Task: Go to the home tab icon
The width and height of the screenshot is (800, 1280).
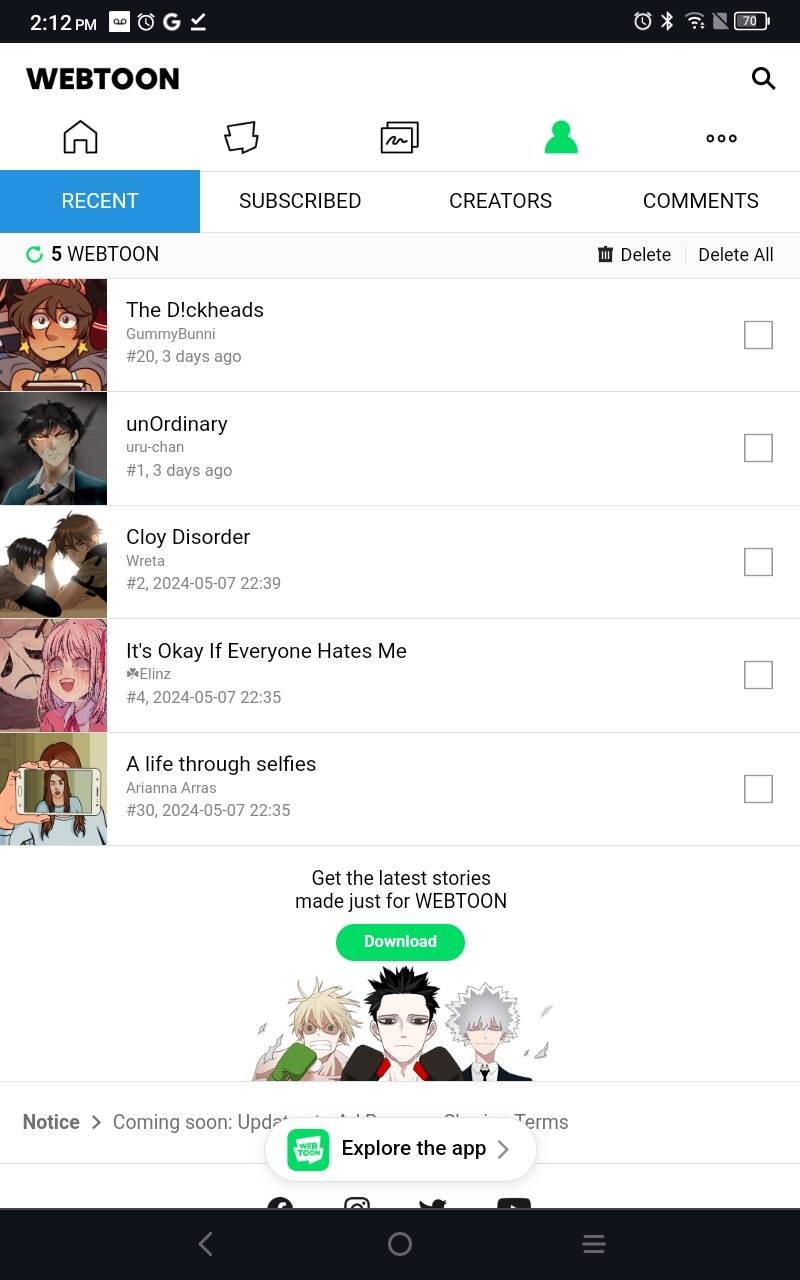Action: pyautogui.click(x=80, y=138)
